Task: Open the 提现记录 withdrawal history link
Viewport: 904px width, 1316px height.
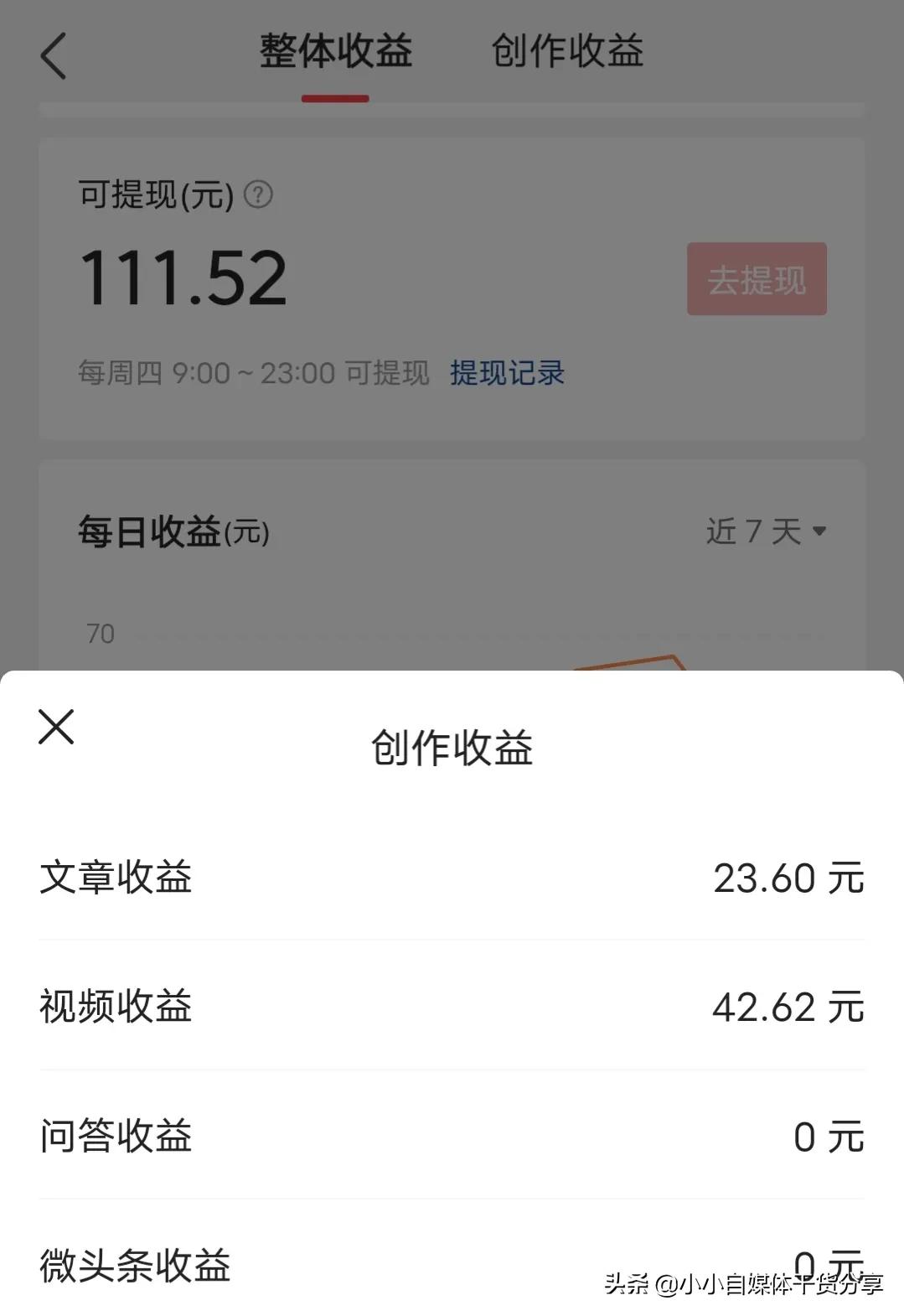Action: [x=506, y=373]
